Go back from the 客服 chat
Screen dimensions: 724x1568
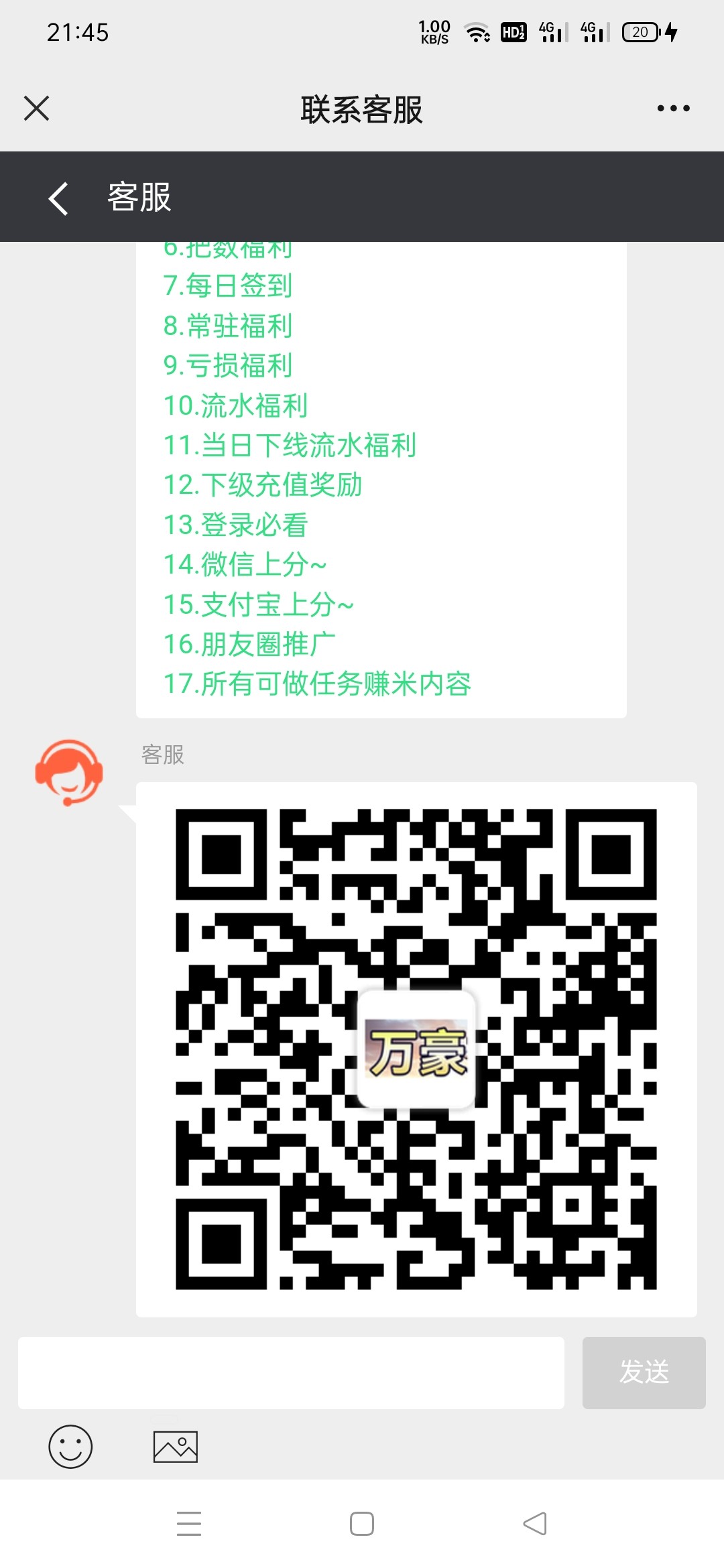(x=59, y=198)
